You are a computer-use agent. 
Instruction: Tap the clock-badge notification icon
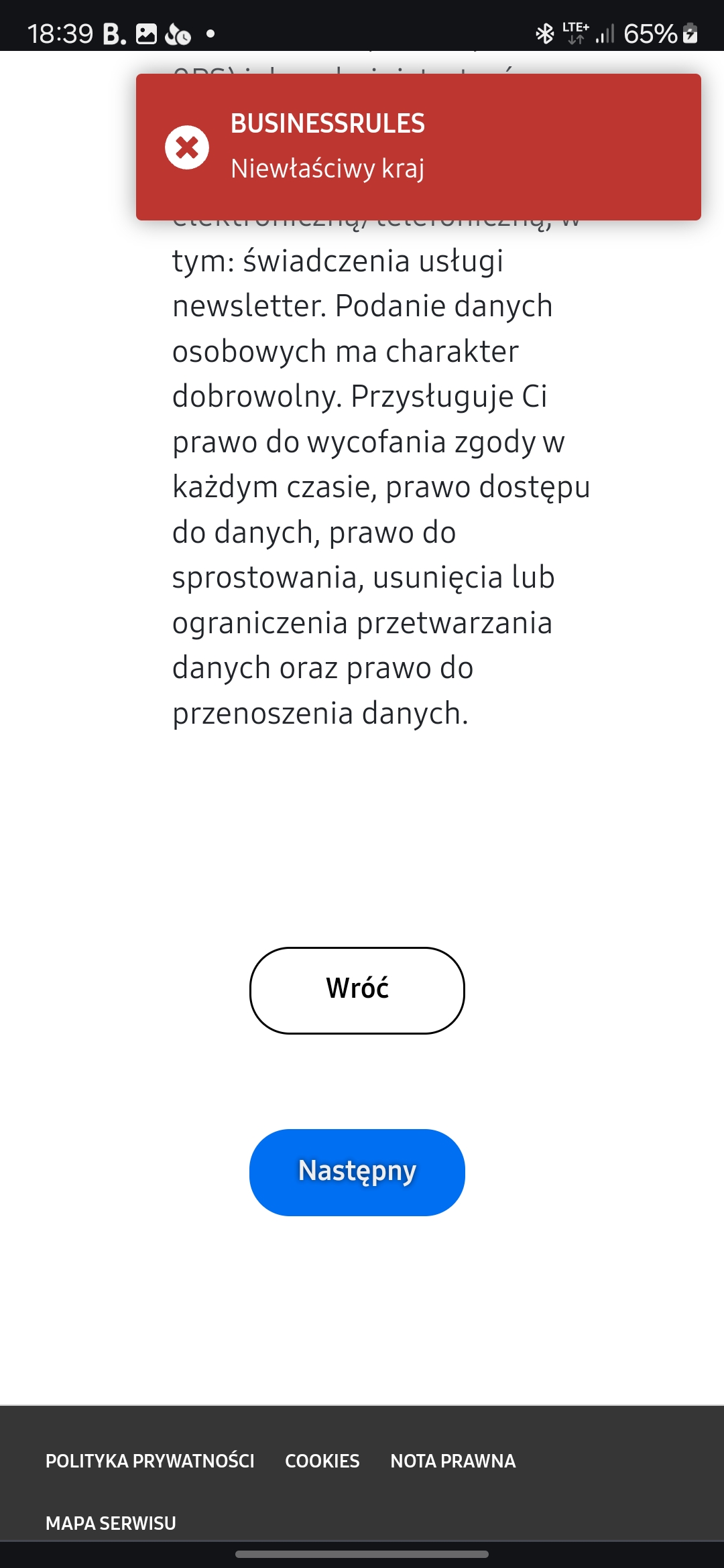178,32
